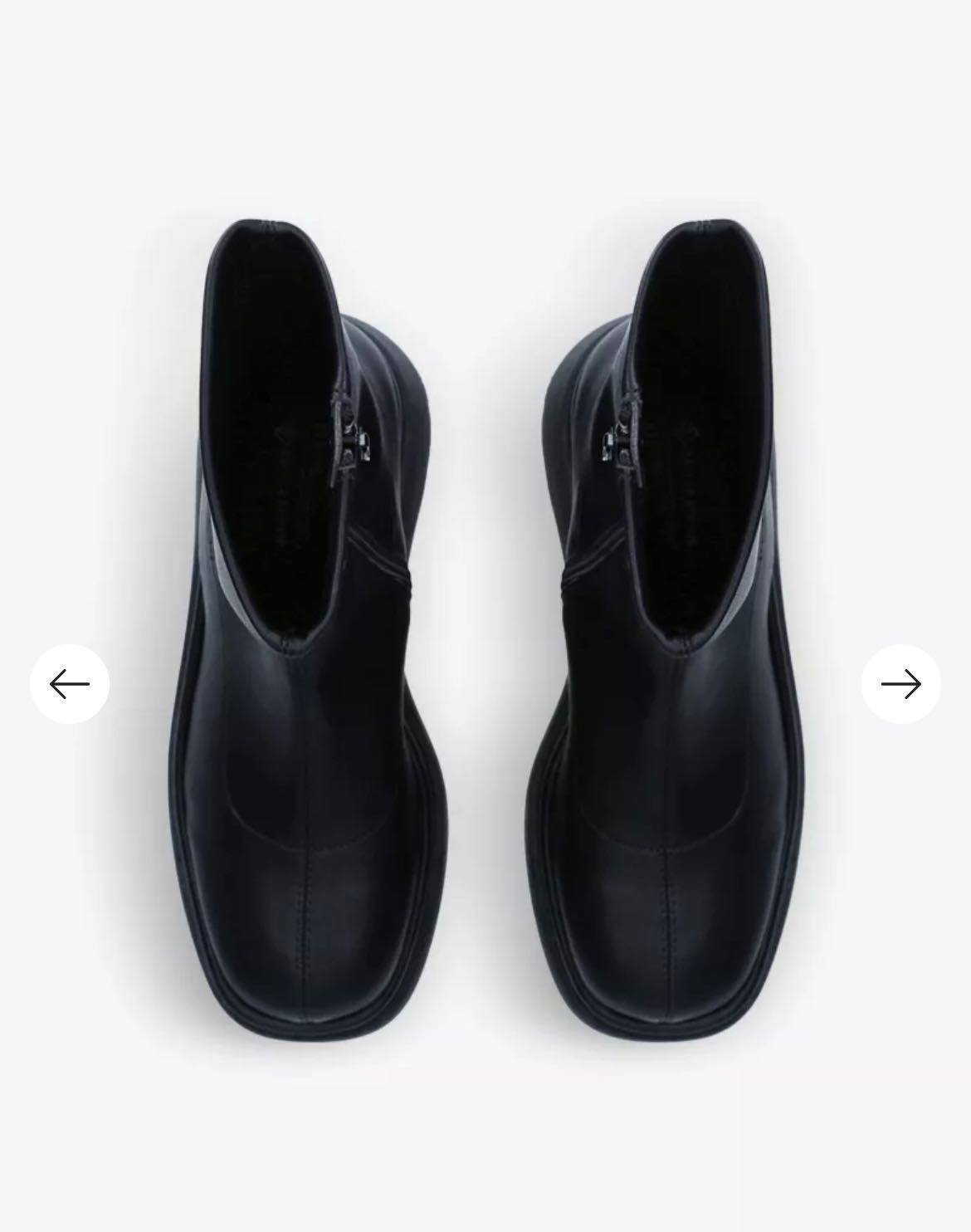Show the next product image
Image resolution: width=971 pixels, height=1232 pixels.
(x=900, y=684)
